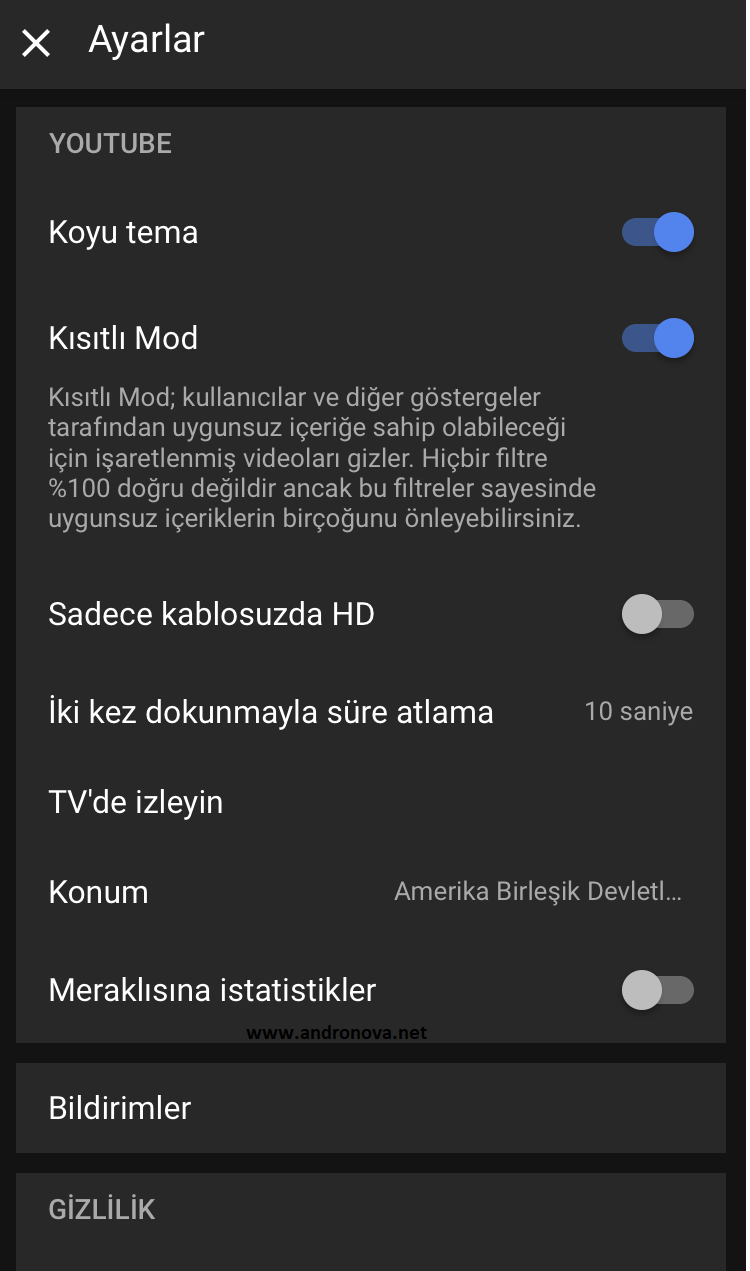Turn off the Koyu tema switch
The width and height of the screenshot is (750, 1271).
(x=657, y=233)
